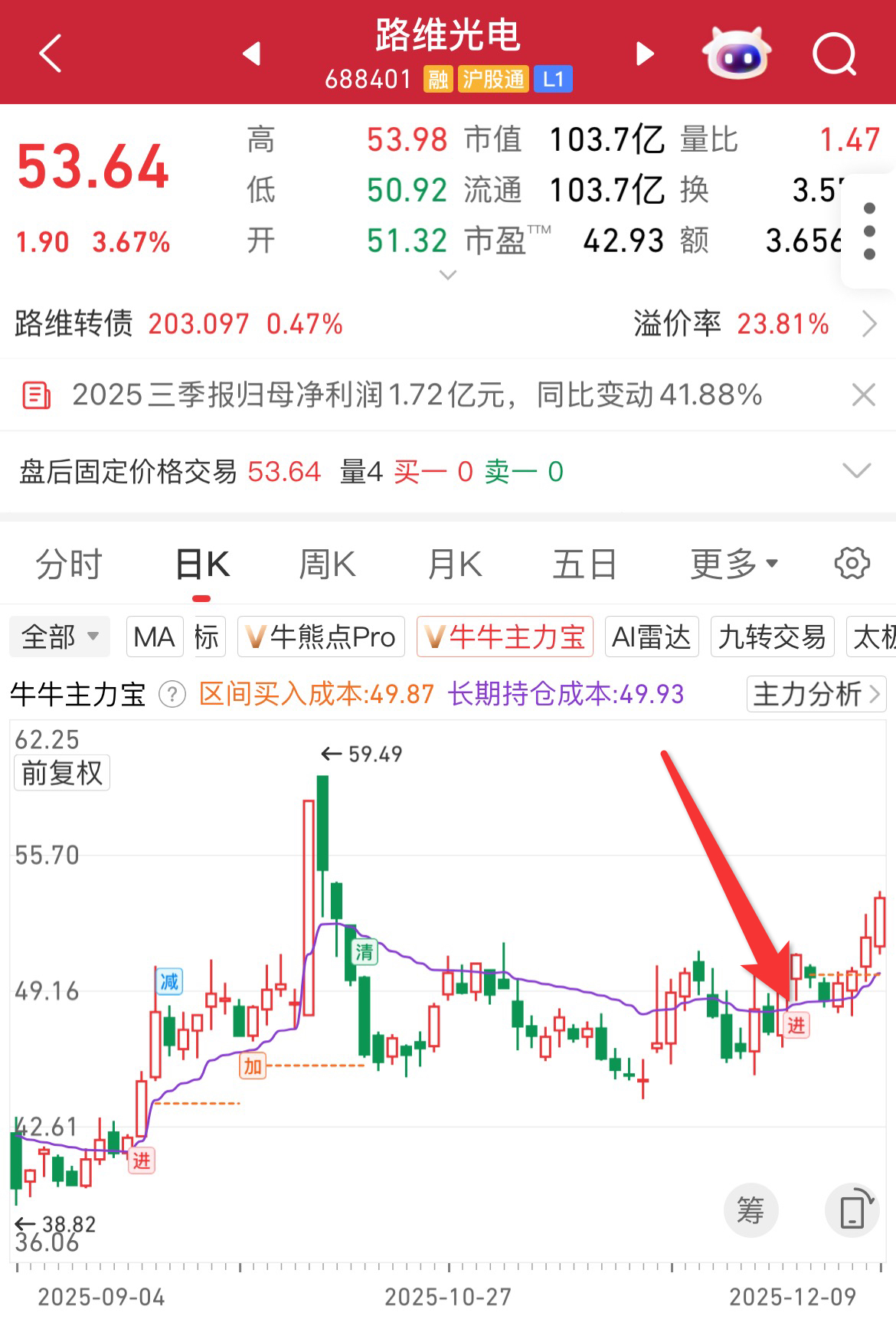This screenshot has width=896, height=1319.
Task: Switch to the next stock
Action: tap(645, 54)
